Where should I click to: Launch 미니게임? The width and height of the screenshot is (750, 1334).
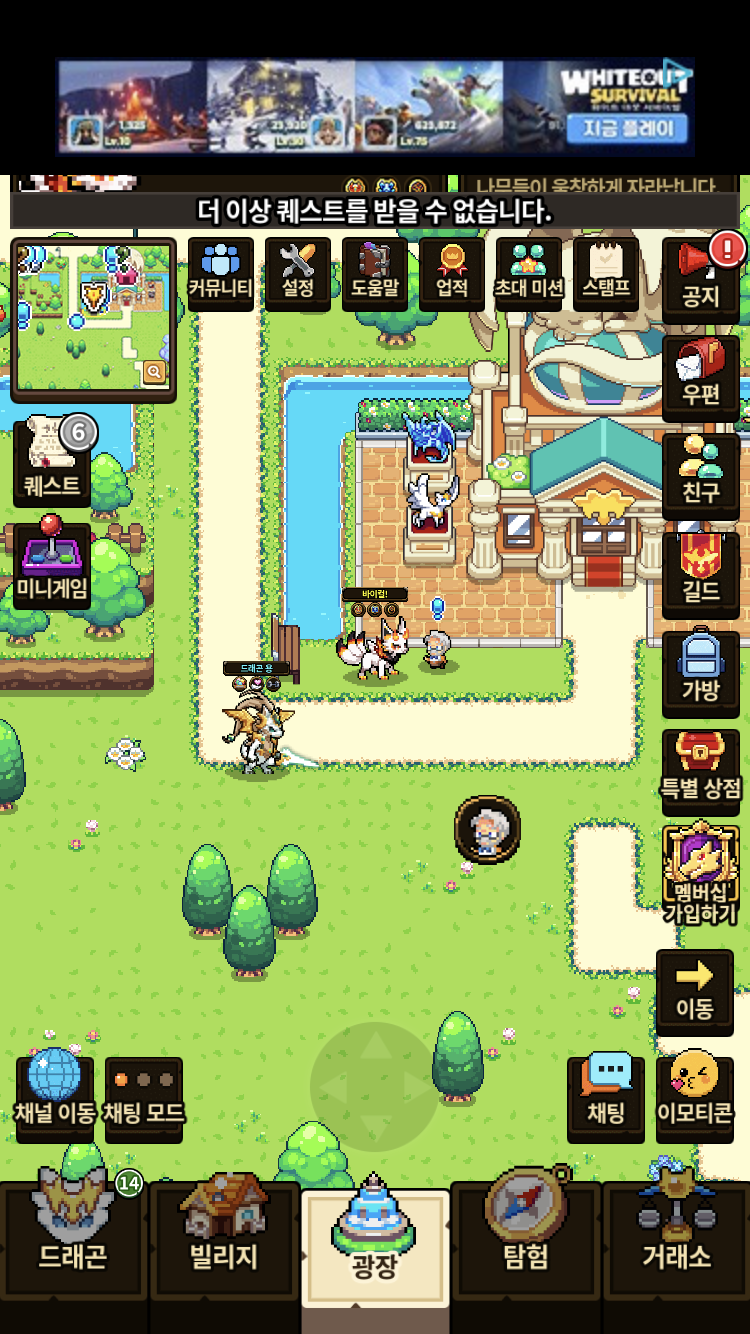52,565
